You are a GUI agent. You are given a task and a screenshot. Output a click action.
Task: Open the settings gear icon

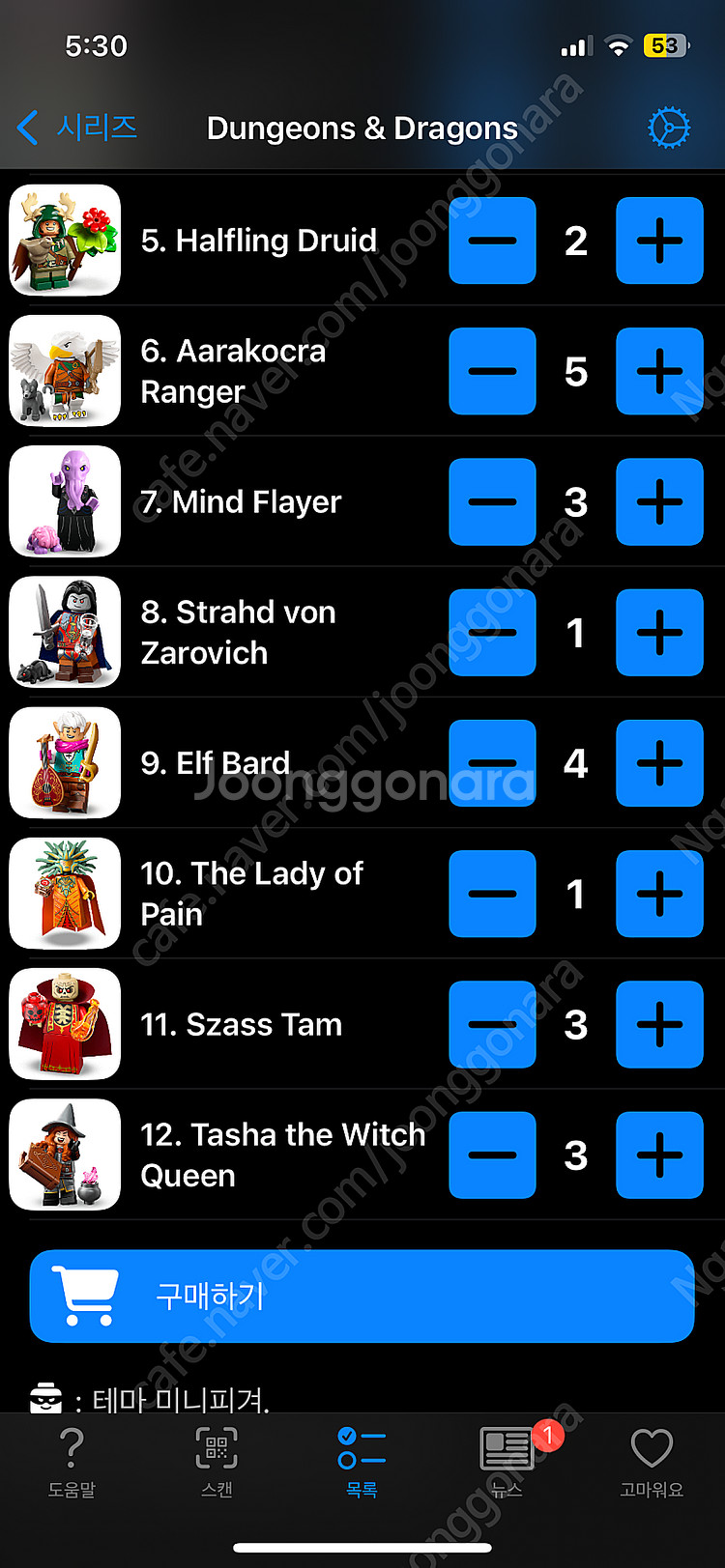(669, 128)
